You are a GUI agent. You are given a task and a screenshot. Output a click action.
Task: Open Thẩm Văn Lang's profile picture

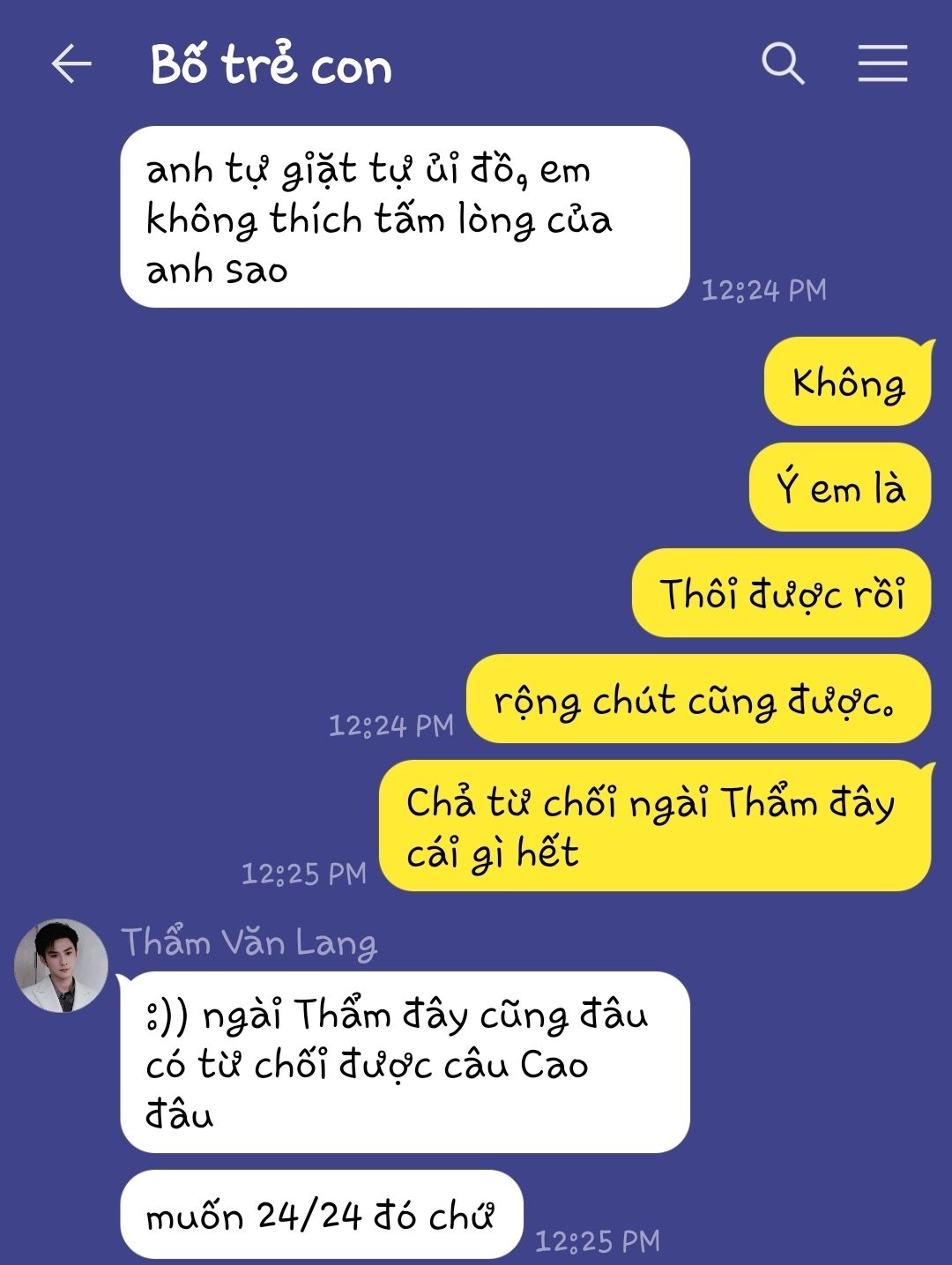pyautogui.click(x=61, y=965)
